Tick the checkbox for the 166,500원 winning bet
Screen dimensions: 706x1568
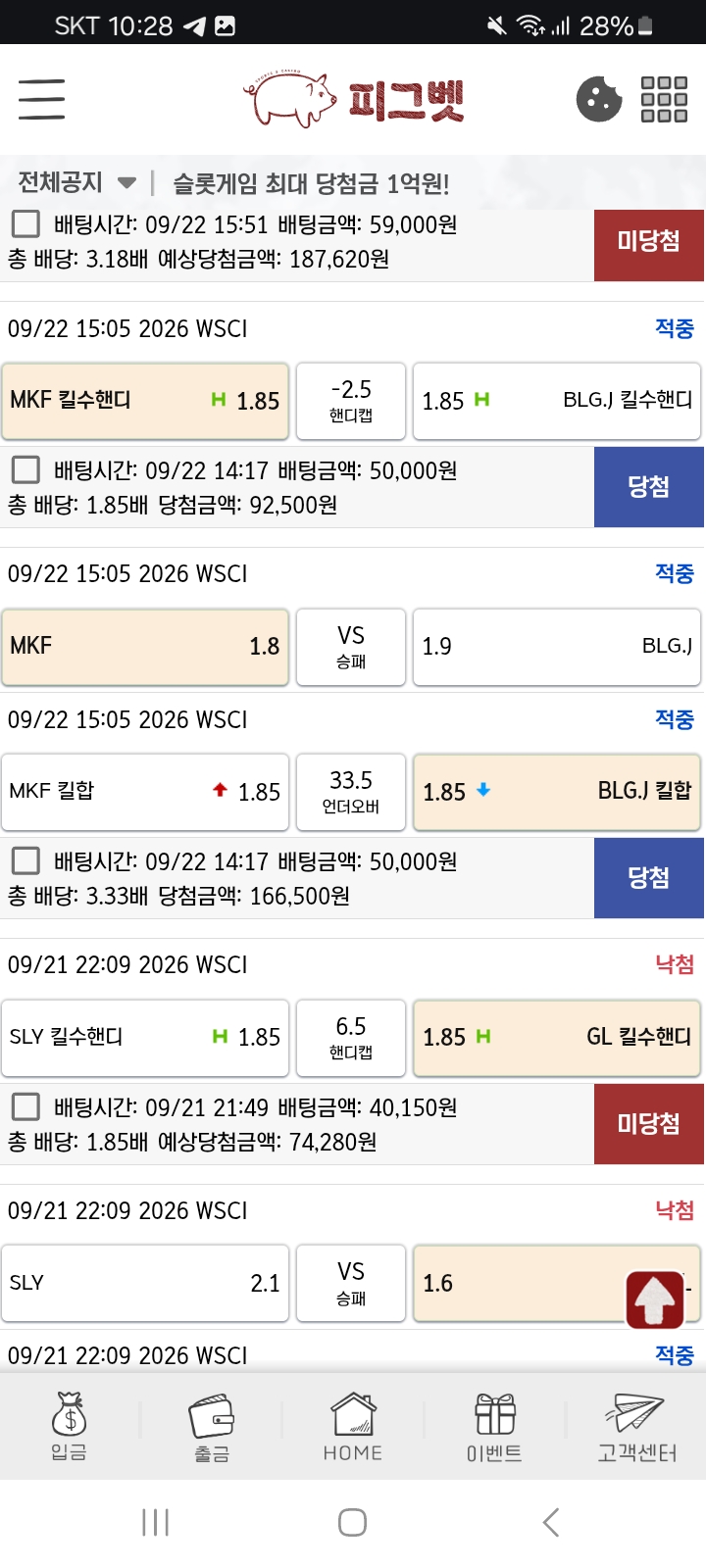[x=25, y=861]
